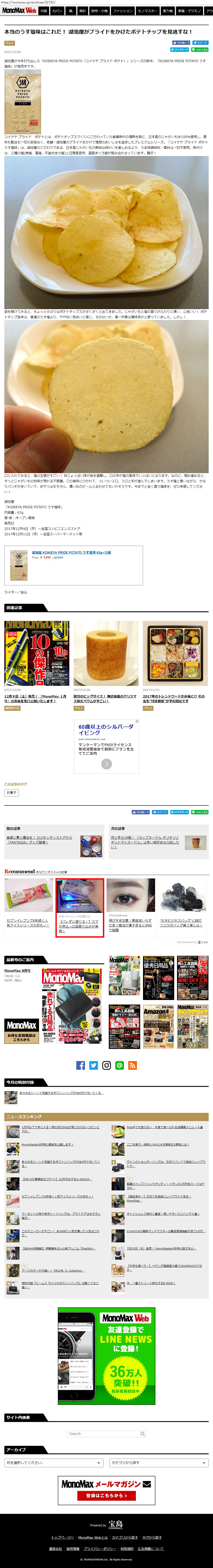Image resolution: width=213 pixels, height=1568 pixels.
Task: Tap the グルメ tag under the article title
Action: pos(9,43)
